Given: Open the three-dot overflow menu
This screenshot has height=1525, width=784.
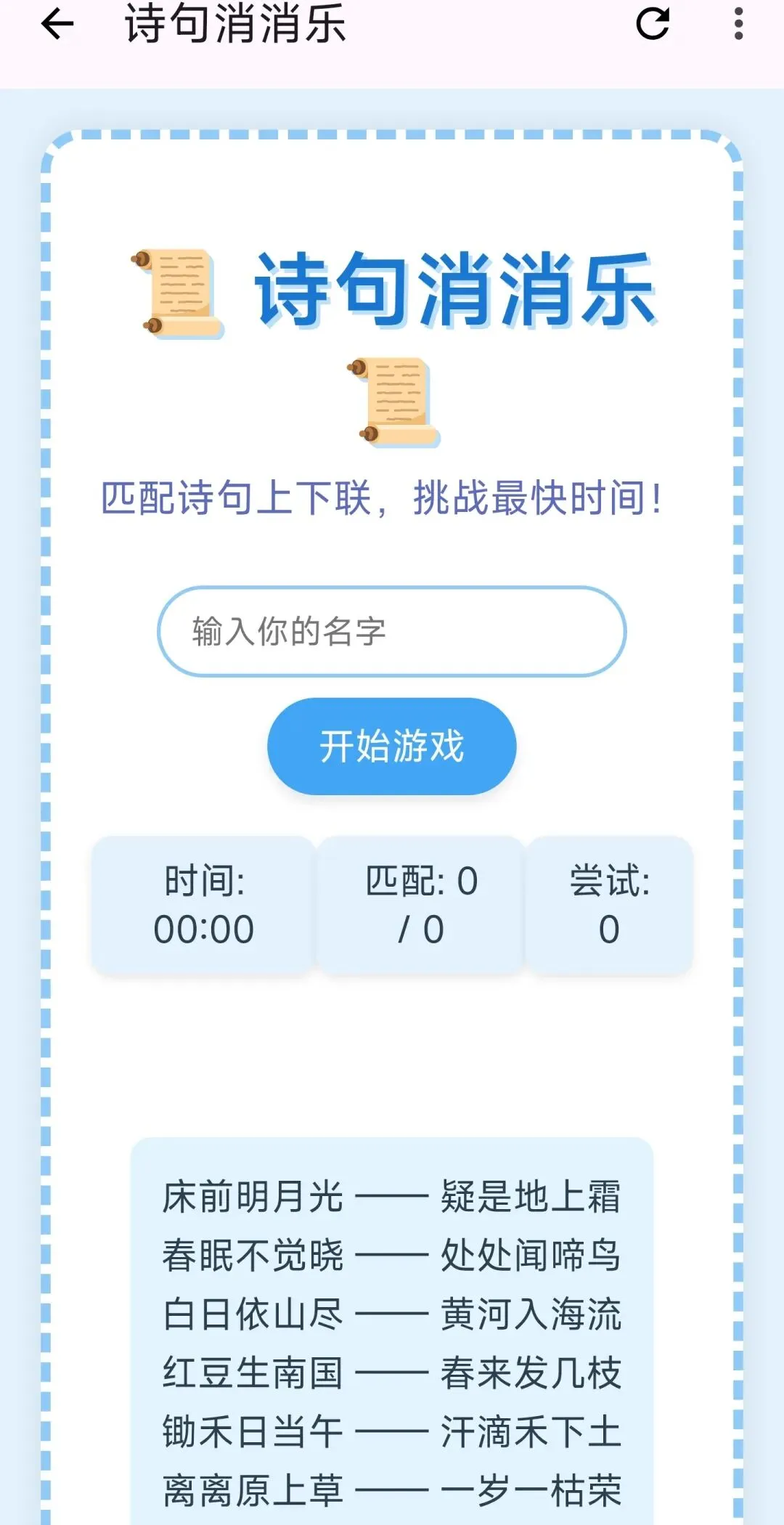Looking at the screenshot, I should pyautogui.click(x=738, y=24).
